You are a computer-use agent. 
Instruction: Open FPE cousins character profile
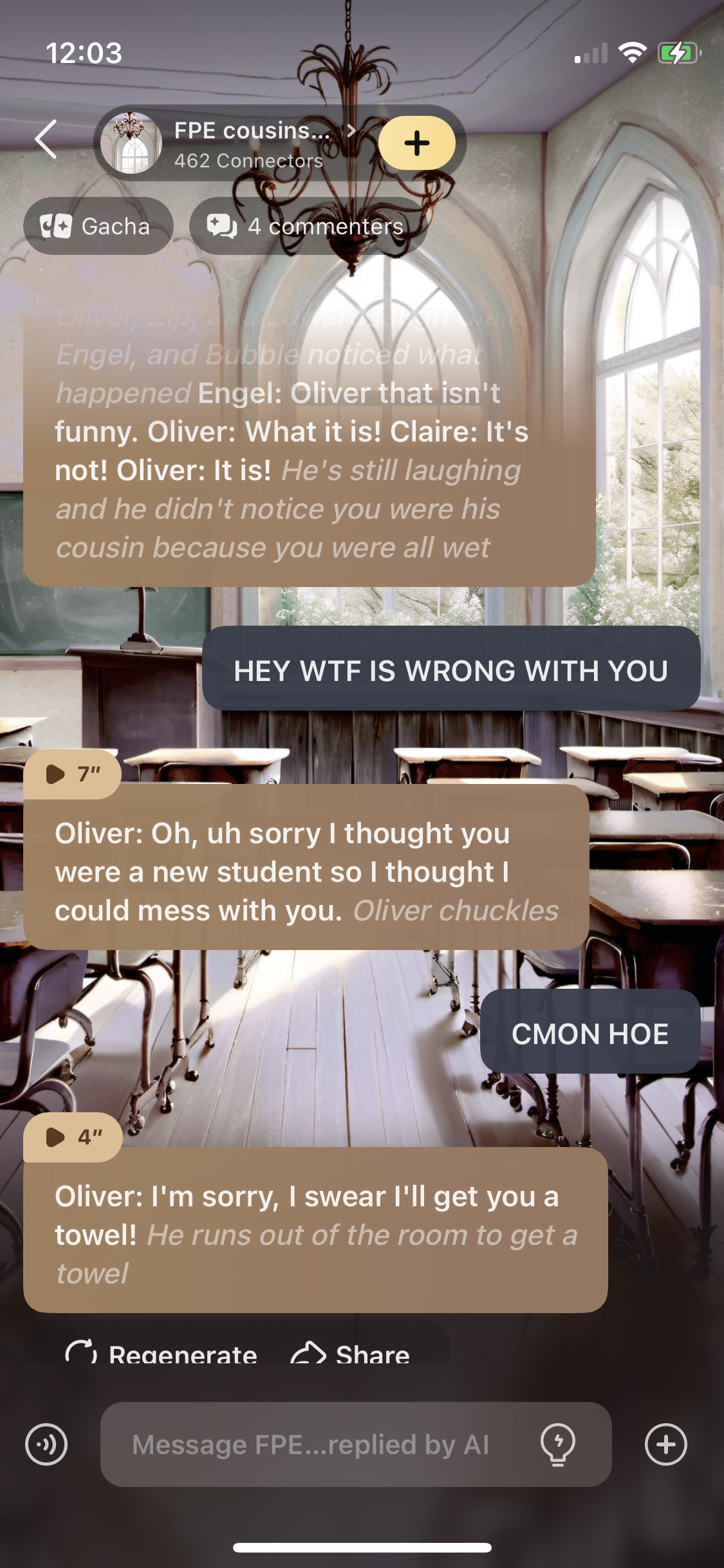[251, 143]
